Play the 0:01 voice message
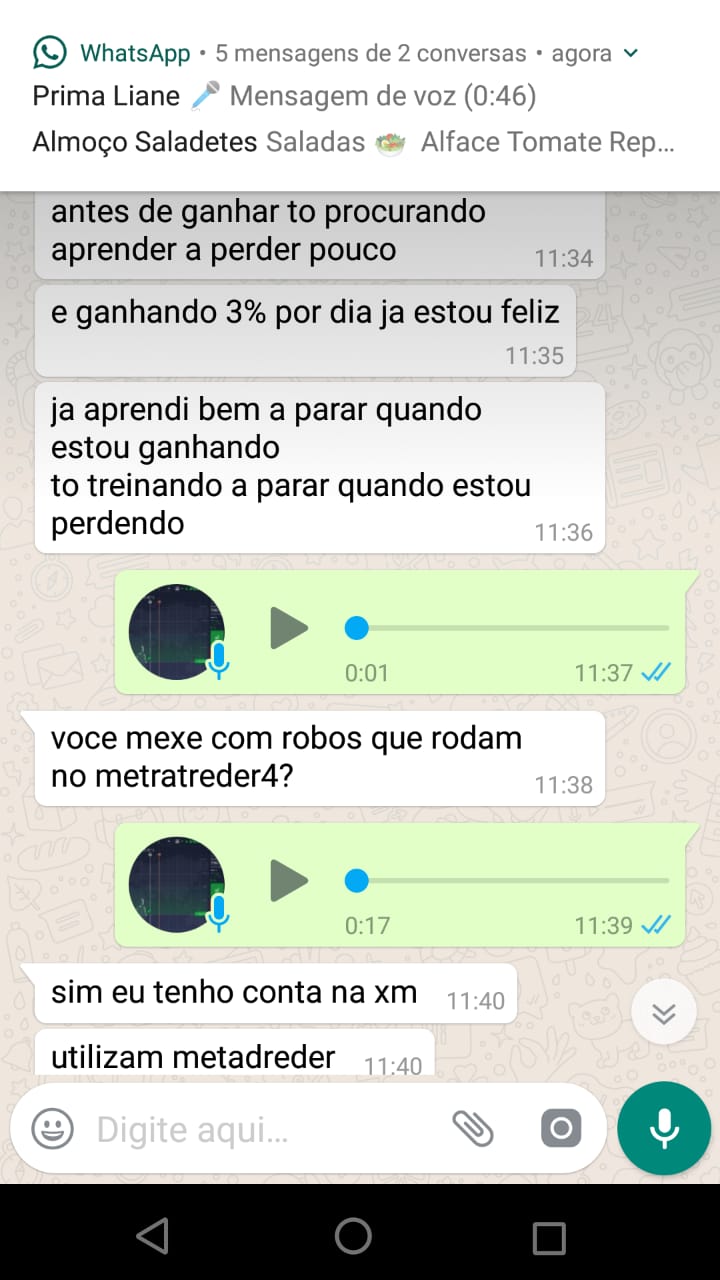Screen dimensions: 720x1280 [x=289, y=629]
